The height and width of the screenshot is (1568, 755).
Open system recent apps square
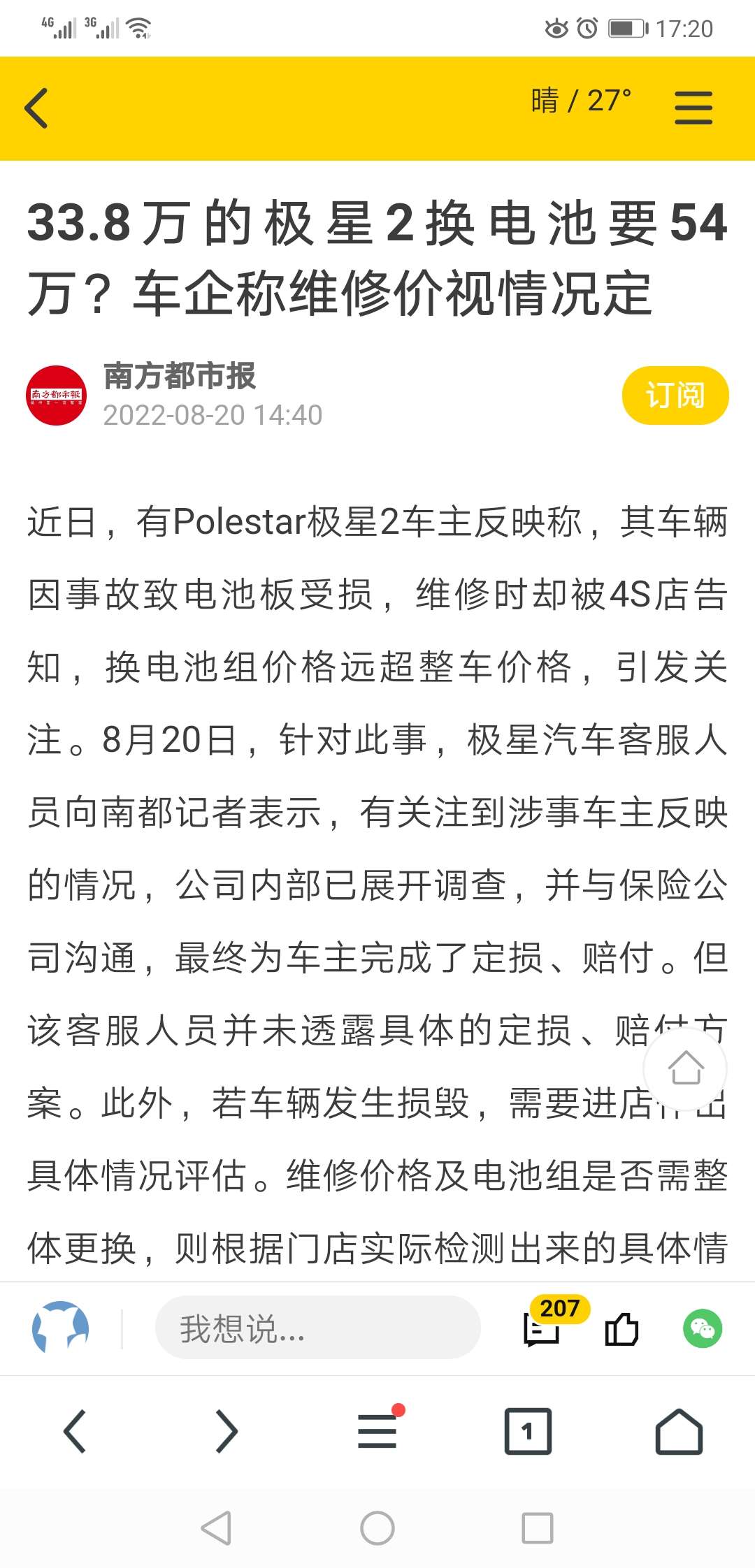tap(538, 1528)
